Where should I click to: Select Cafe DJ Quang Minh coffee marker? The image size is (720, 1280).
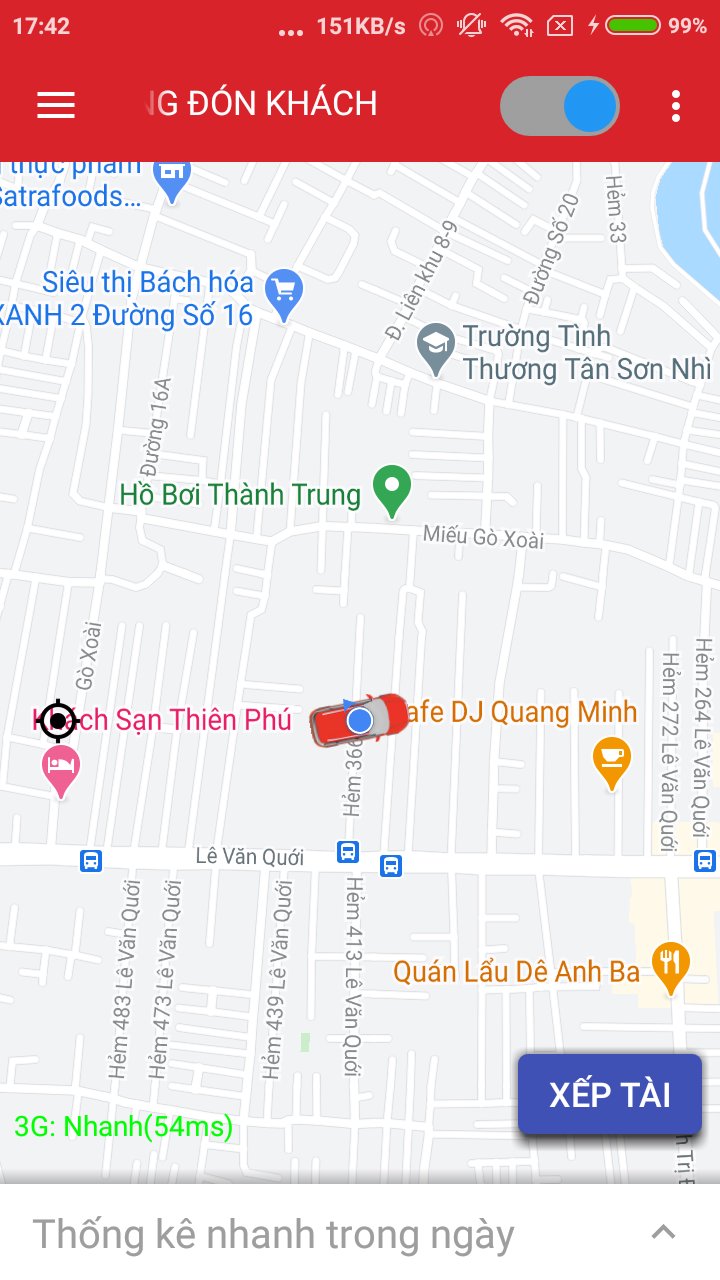611,759
